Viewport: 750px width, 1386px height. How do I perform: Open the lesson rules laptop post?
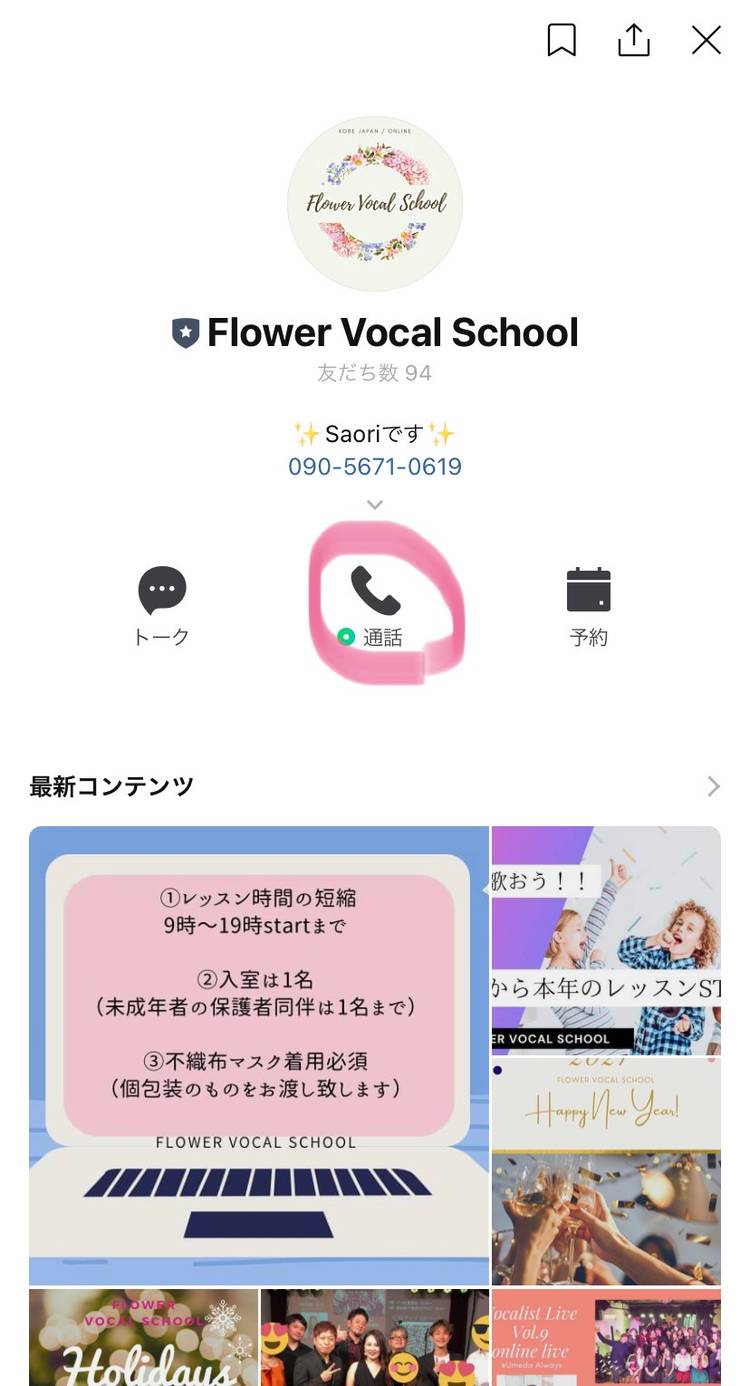click(x=258, y=1055)
